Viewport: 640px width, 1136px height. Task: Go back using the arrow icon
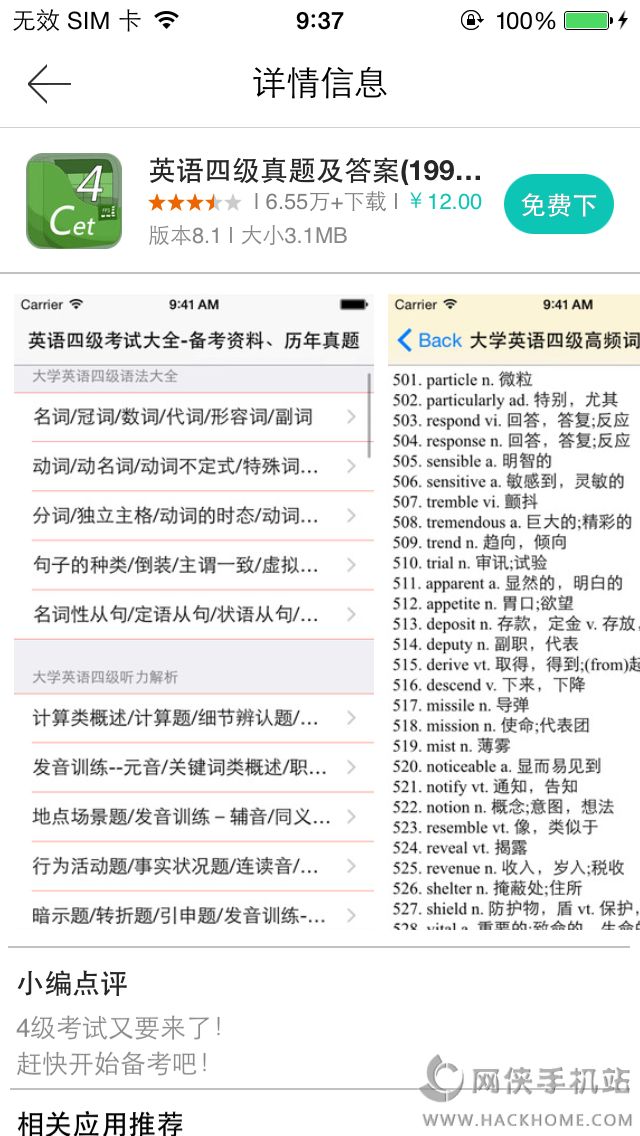coord(49,84)
